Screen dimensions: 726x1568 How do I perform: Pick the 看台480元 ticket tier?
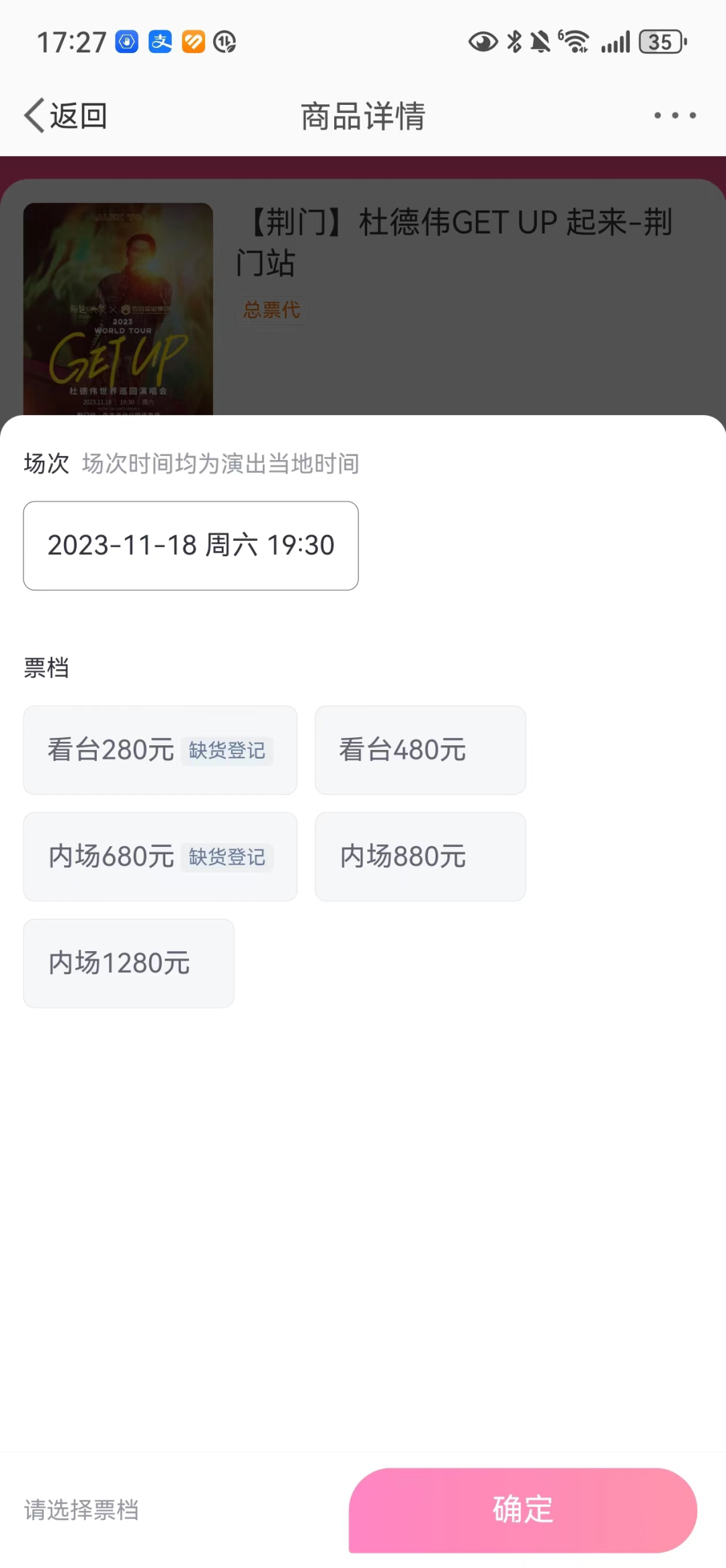point(420,750)
